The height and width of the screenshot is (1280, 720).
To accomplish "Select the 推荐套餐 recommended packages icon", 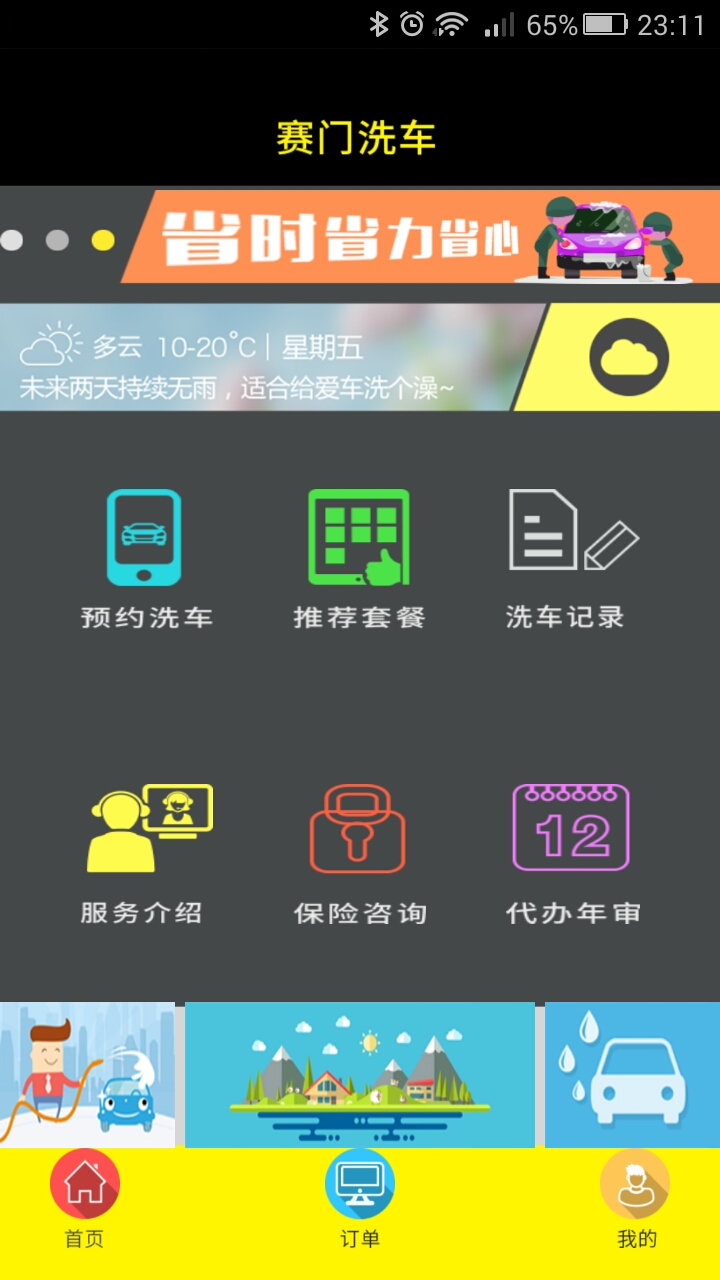I will 358,535.
